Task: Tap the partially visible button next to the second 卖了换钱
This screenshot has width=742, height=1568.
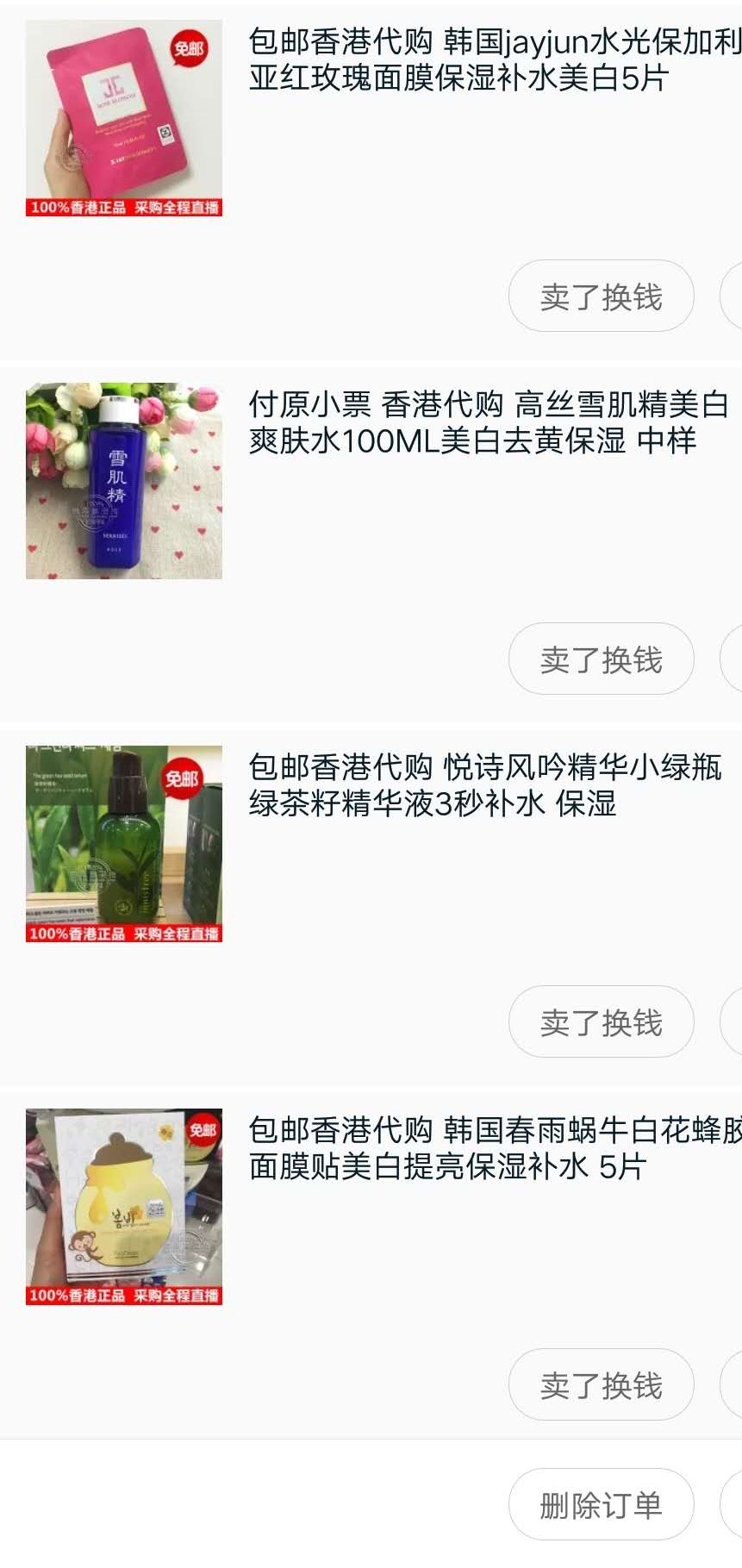Action: (x=734, y=659)
